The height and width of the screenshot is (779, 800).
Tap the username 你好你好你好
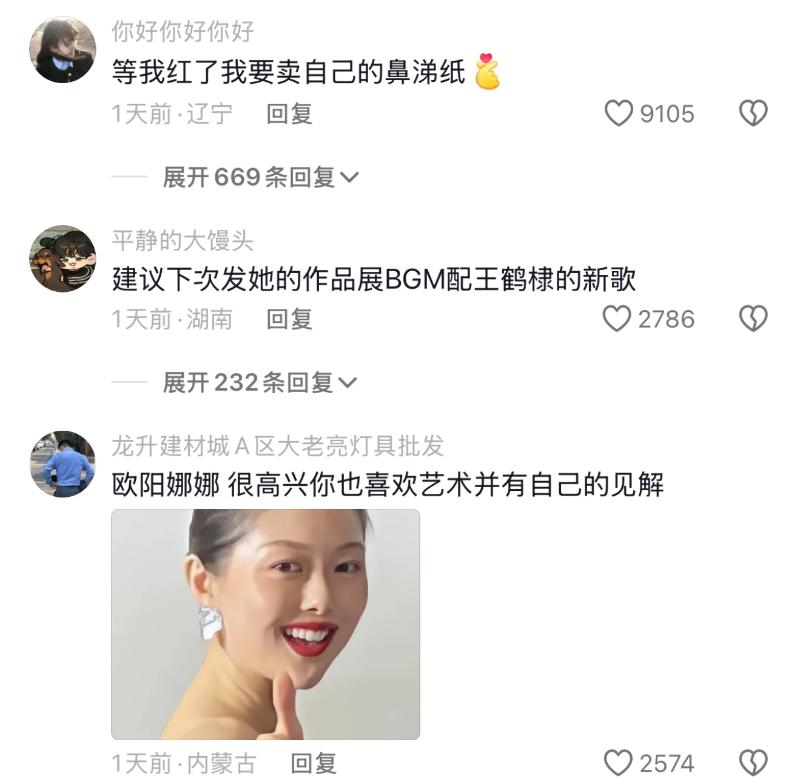click(x=183, y=32)
